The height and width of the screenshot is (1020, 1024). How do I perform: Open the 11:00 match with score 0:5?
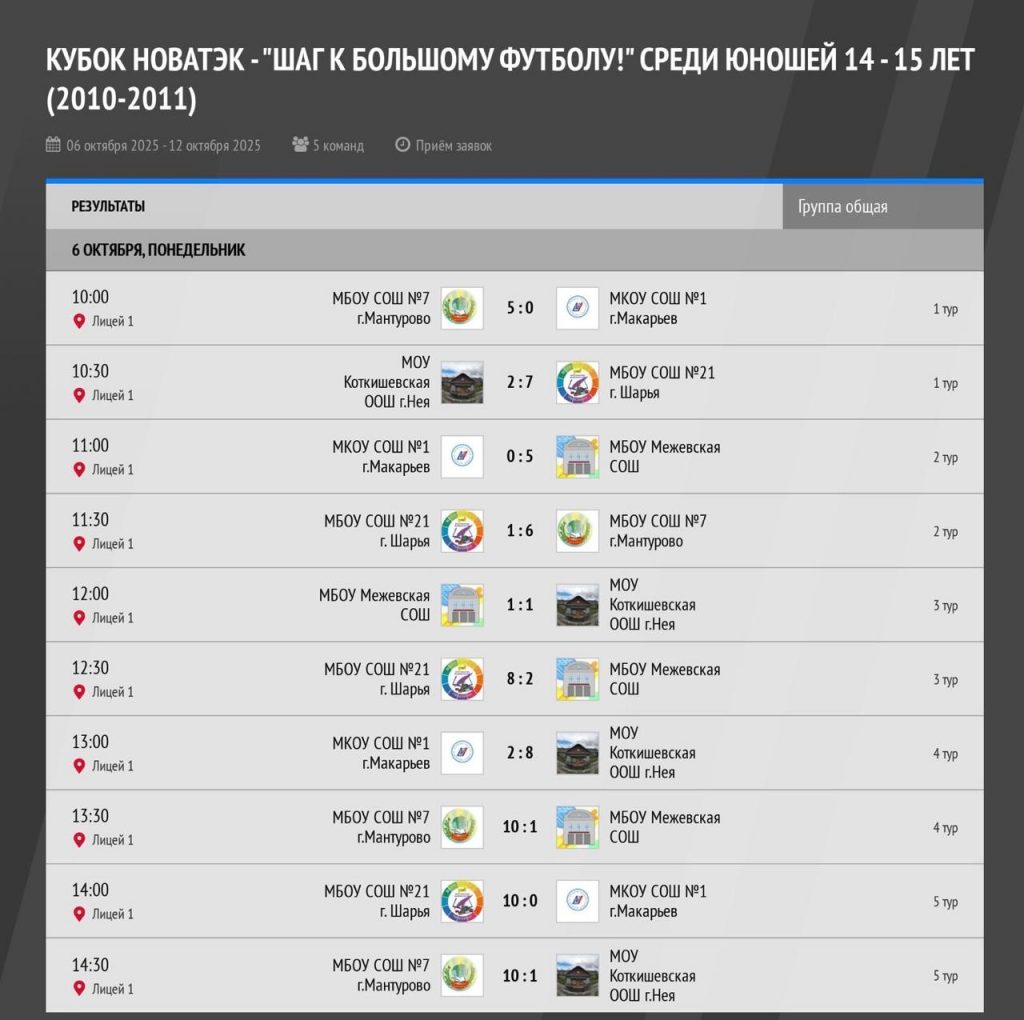[x=520, y=456]
